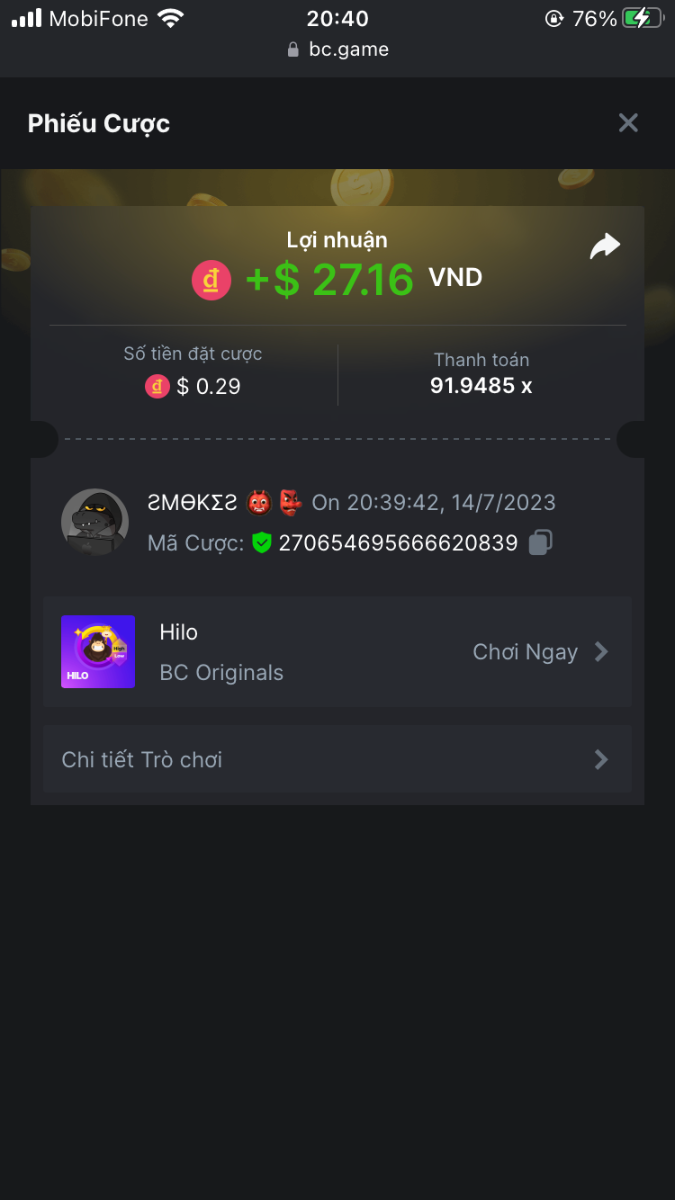View the player's avatar profile
The image size is (675, 1200).
pos(94,522)
